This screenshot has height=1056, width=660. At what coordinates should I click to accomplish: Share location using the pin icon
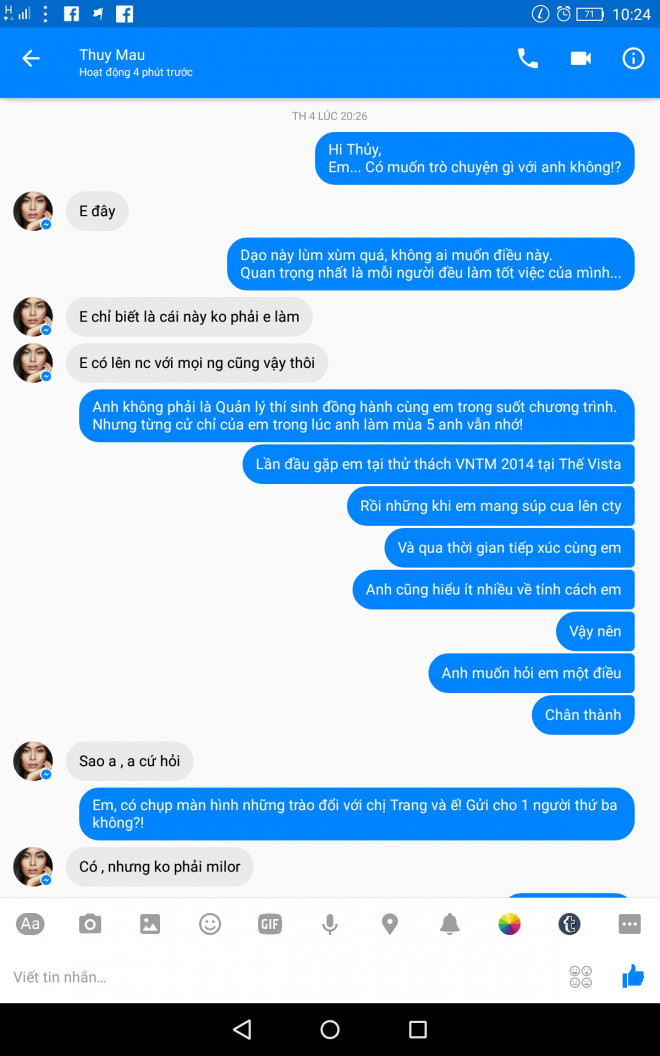pos(390,924)
